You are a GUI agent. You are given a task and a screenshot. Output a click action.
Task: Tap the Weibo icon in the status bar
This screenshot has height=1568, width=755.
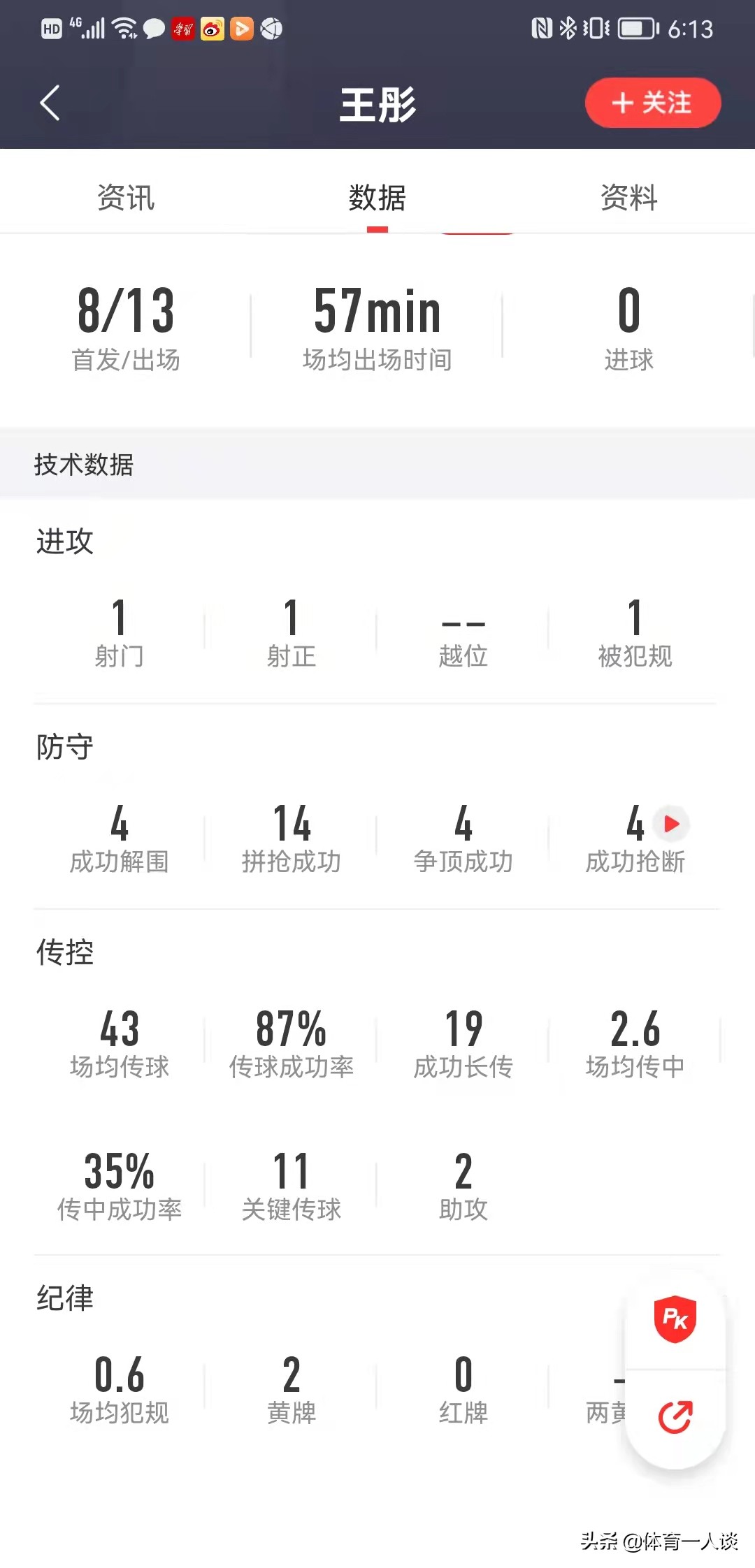212,29
